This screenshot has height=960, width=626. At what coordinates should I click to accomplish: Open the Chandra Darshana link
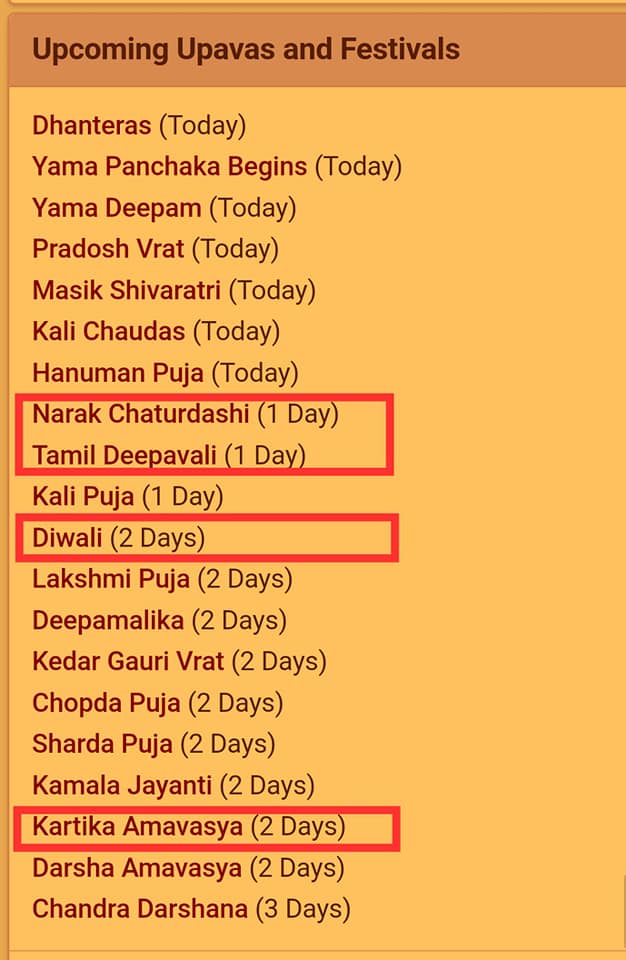click(140, 909)
